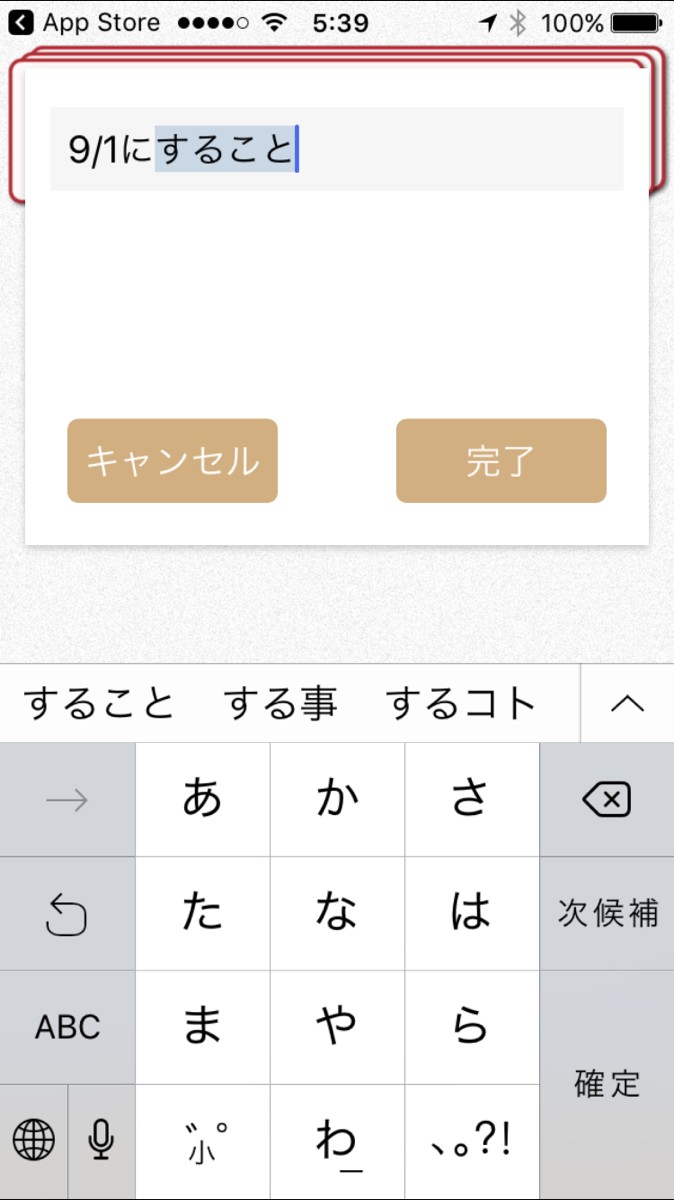The height and width of the screenshot is (1200, 674).
Task: Tap the 確定 key to confirm conversion
Action: tap(606, 1084)
